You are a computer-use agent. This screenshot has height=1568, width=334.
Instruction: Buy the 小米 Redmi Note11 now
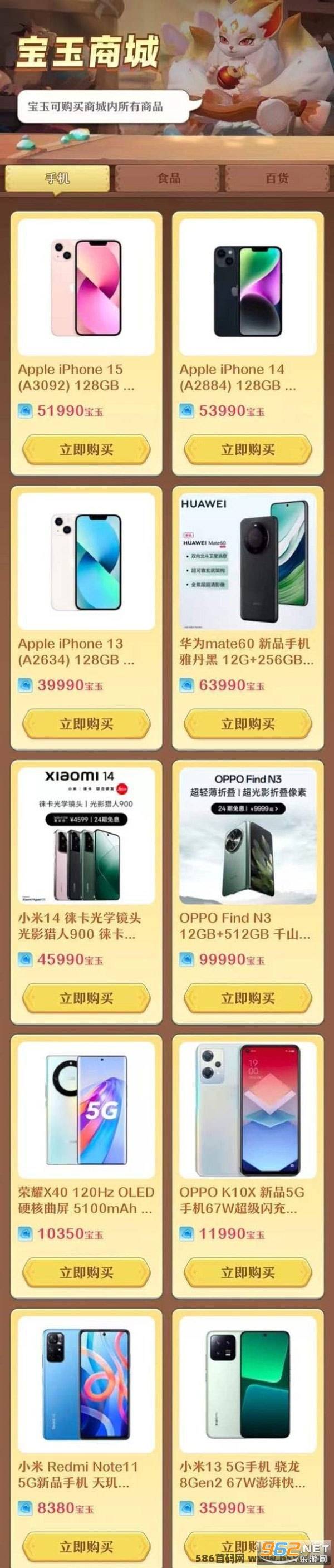pos(86,1546)
